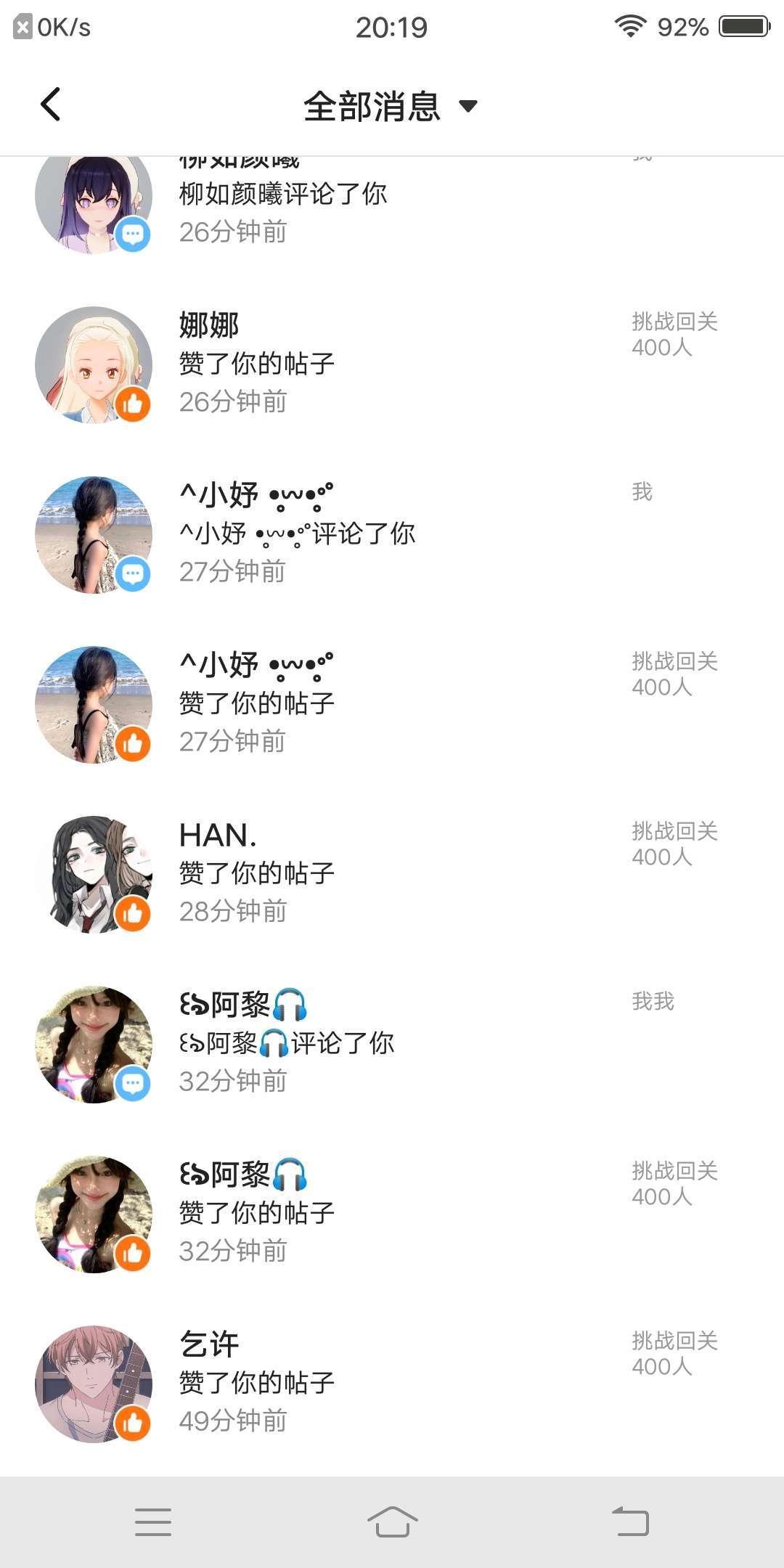The width and height of the screenshot is (784, 1568).
Task: Go back using the top-left arrow
Action: (x=51, y=105)
